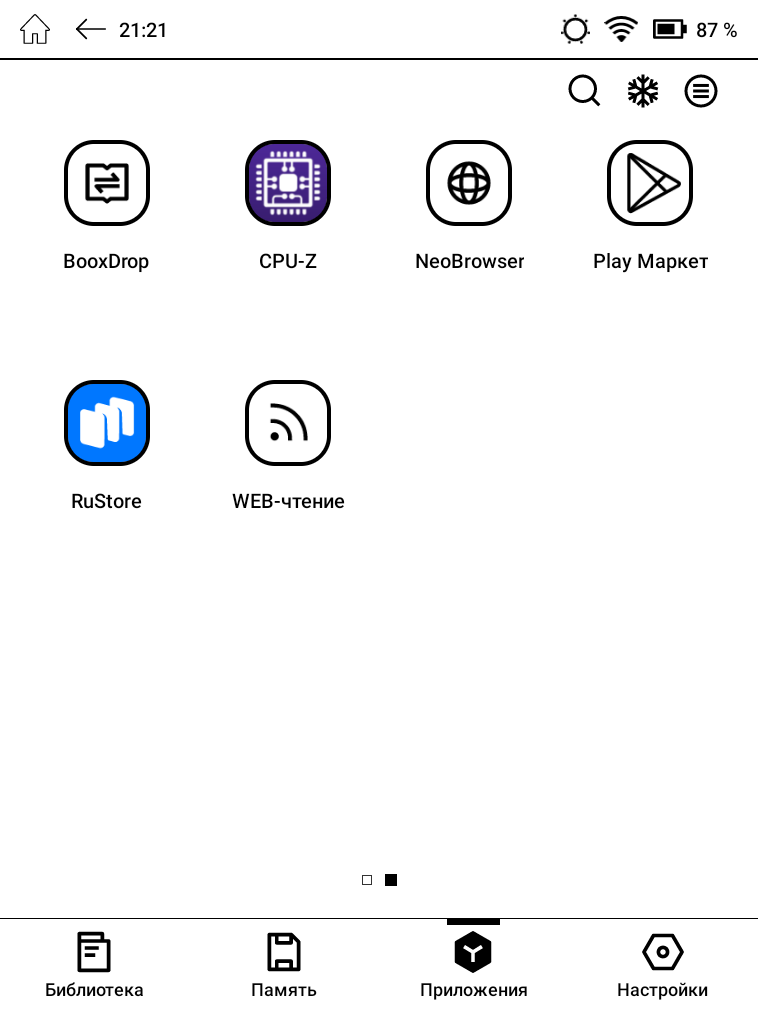Open Play Маркет
Image resolution: width=758 pixels, height=1024 pixels.
pyautogui.click(x=650, y=183)
